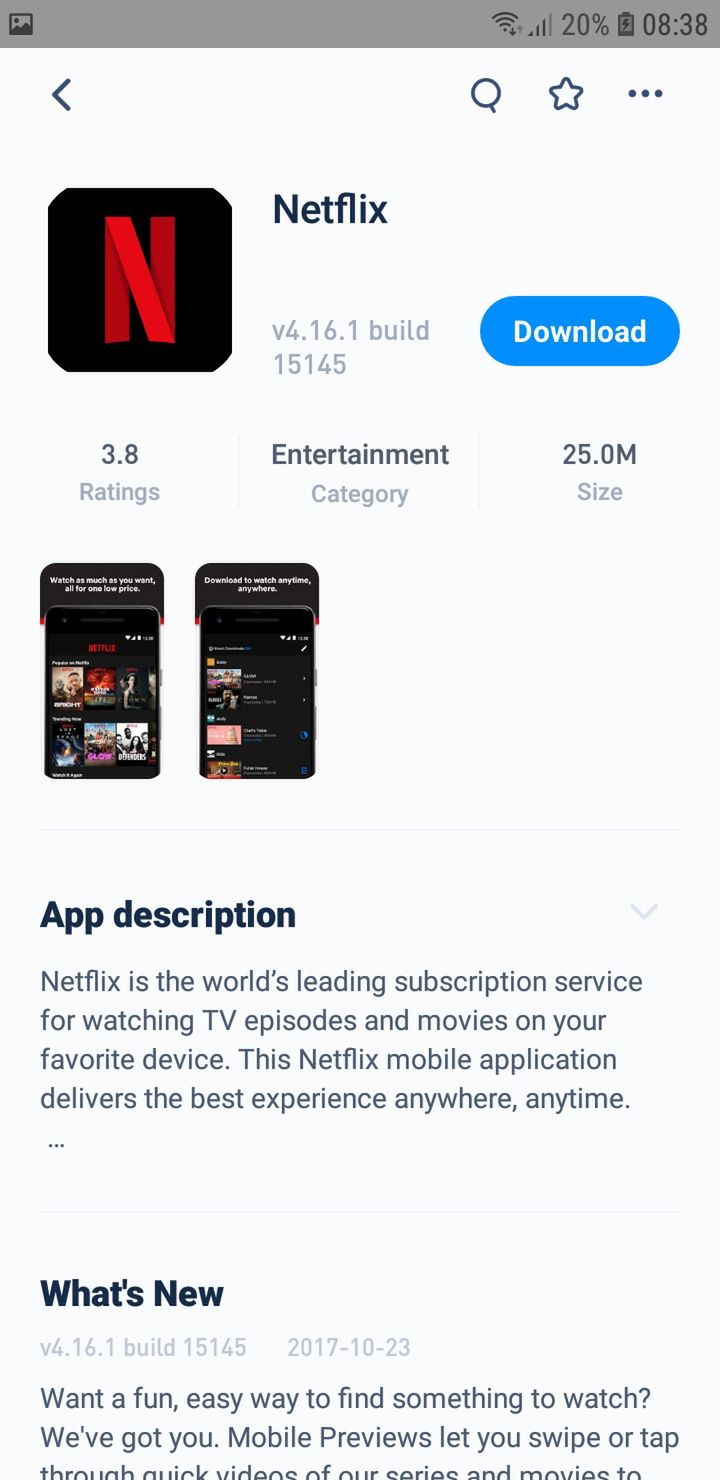
Task: Open the second screenshot about downloads
Action: pos(257,671)
